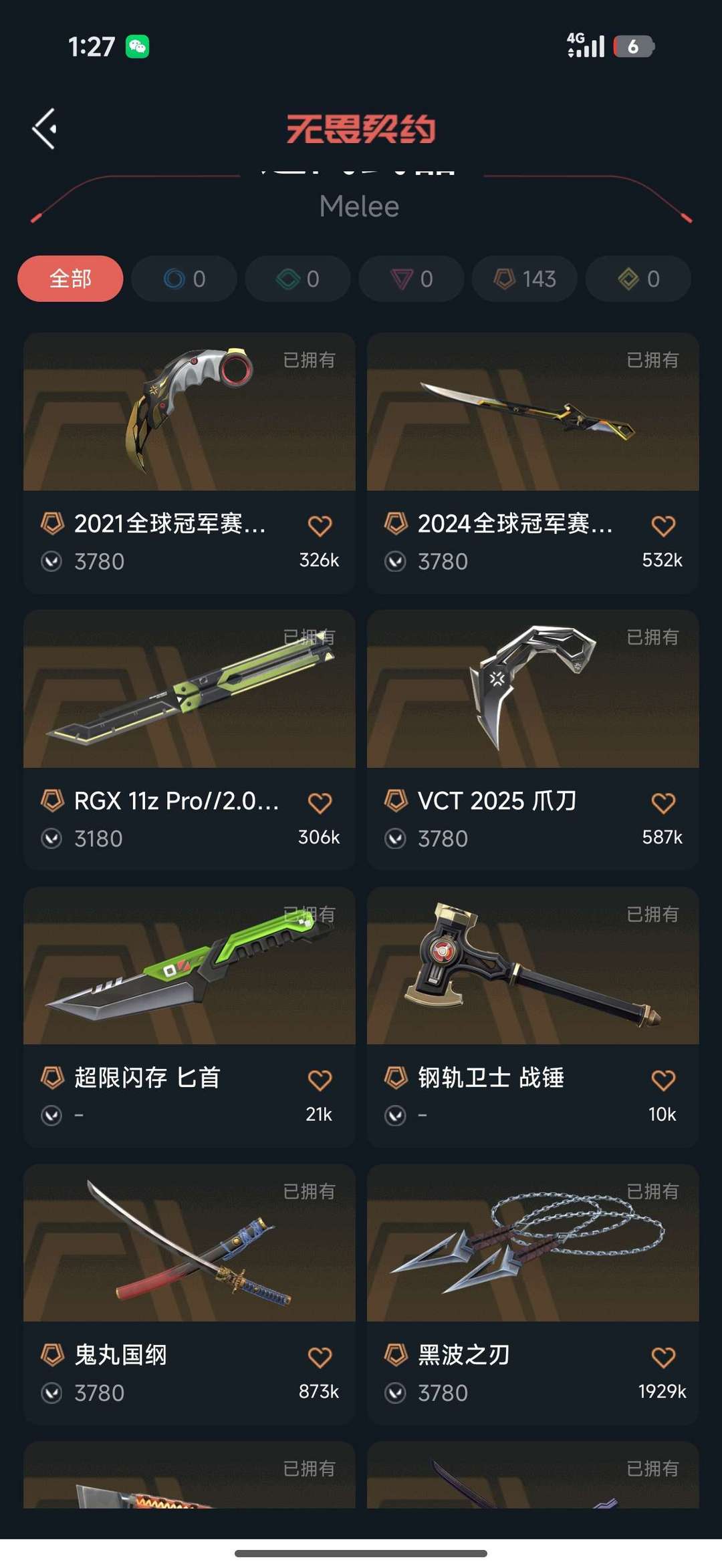This screenshot has width=722, height=1568.
Task: Tap the 黑波之刃 weapon thumbnail
Action: point(532,1256)
